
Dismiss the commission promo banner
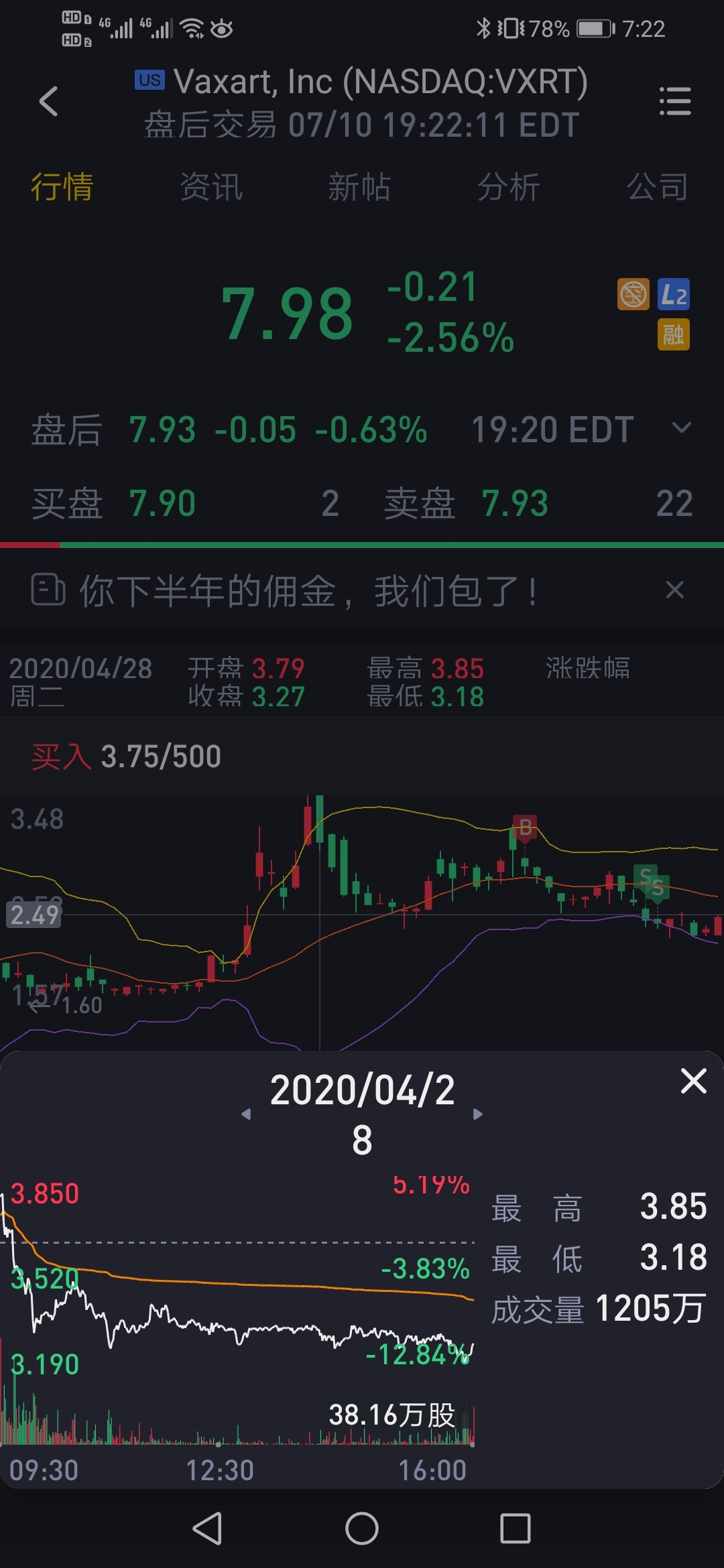[x=674, y=590]
